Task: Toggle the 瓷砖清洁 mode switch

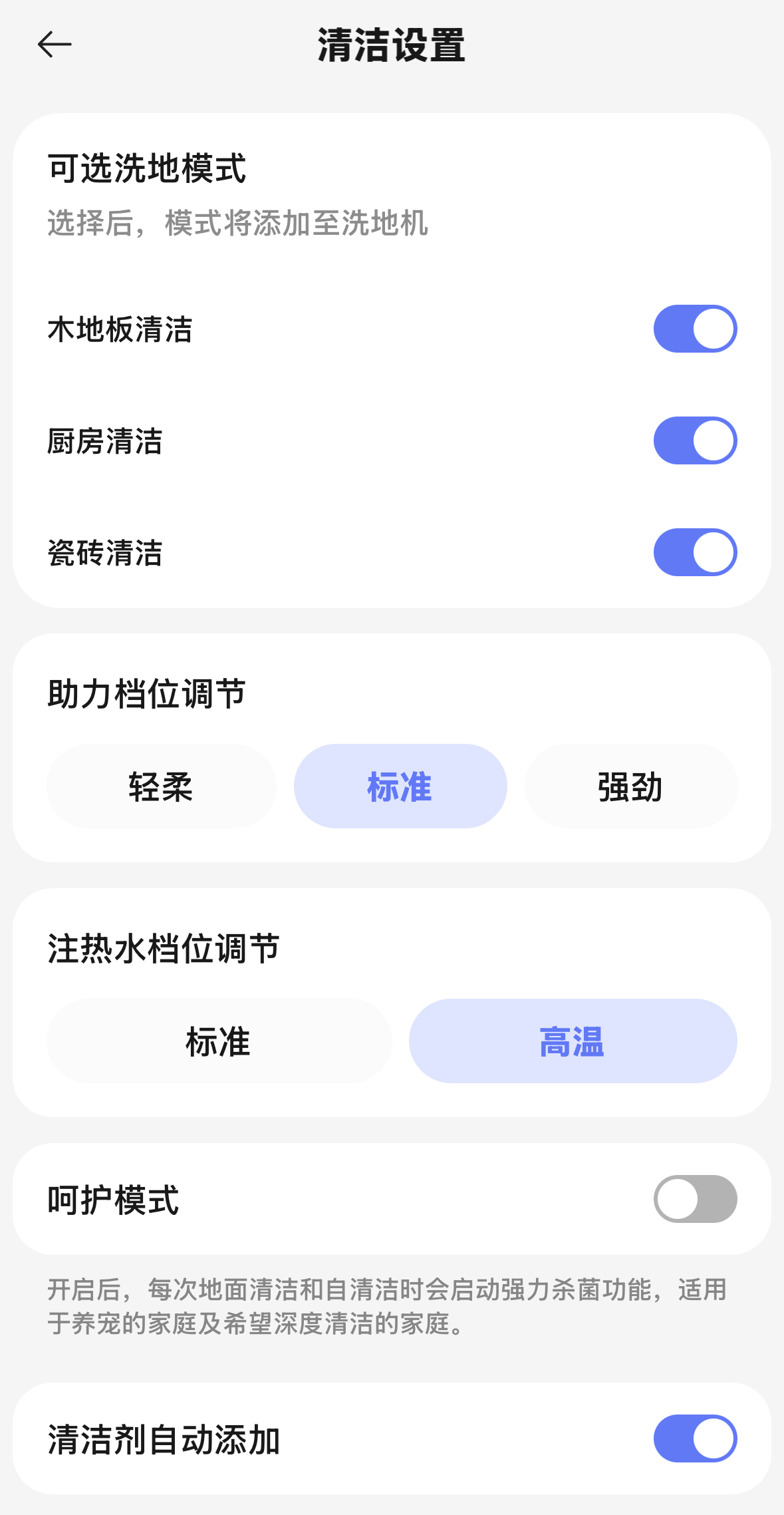Action: (695, 552)
